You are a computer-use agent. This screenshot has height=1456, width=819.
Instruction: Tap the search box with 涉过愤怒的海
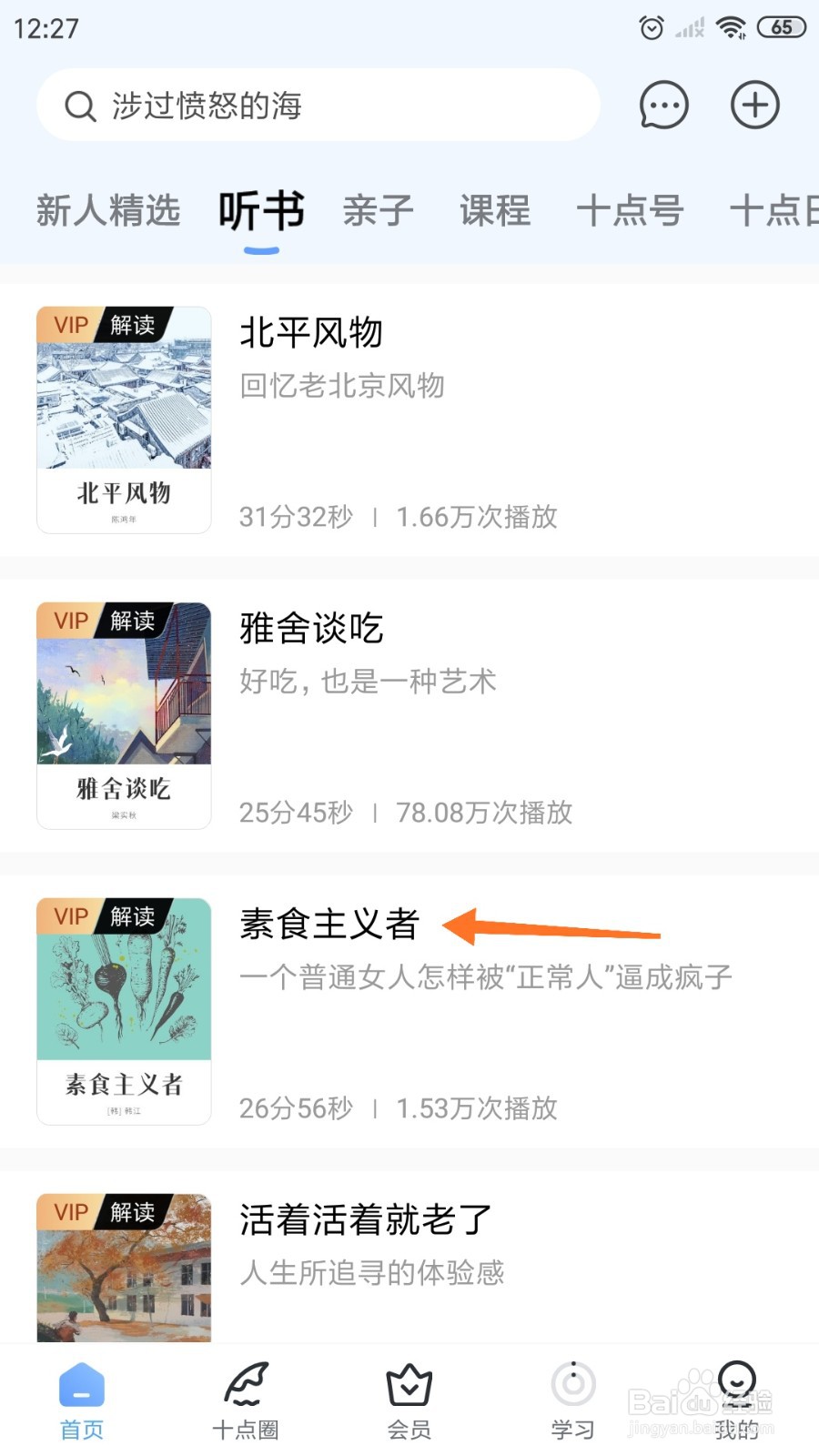[x=318, y=106]
